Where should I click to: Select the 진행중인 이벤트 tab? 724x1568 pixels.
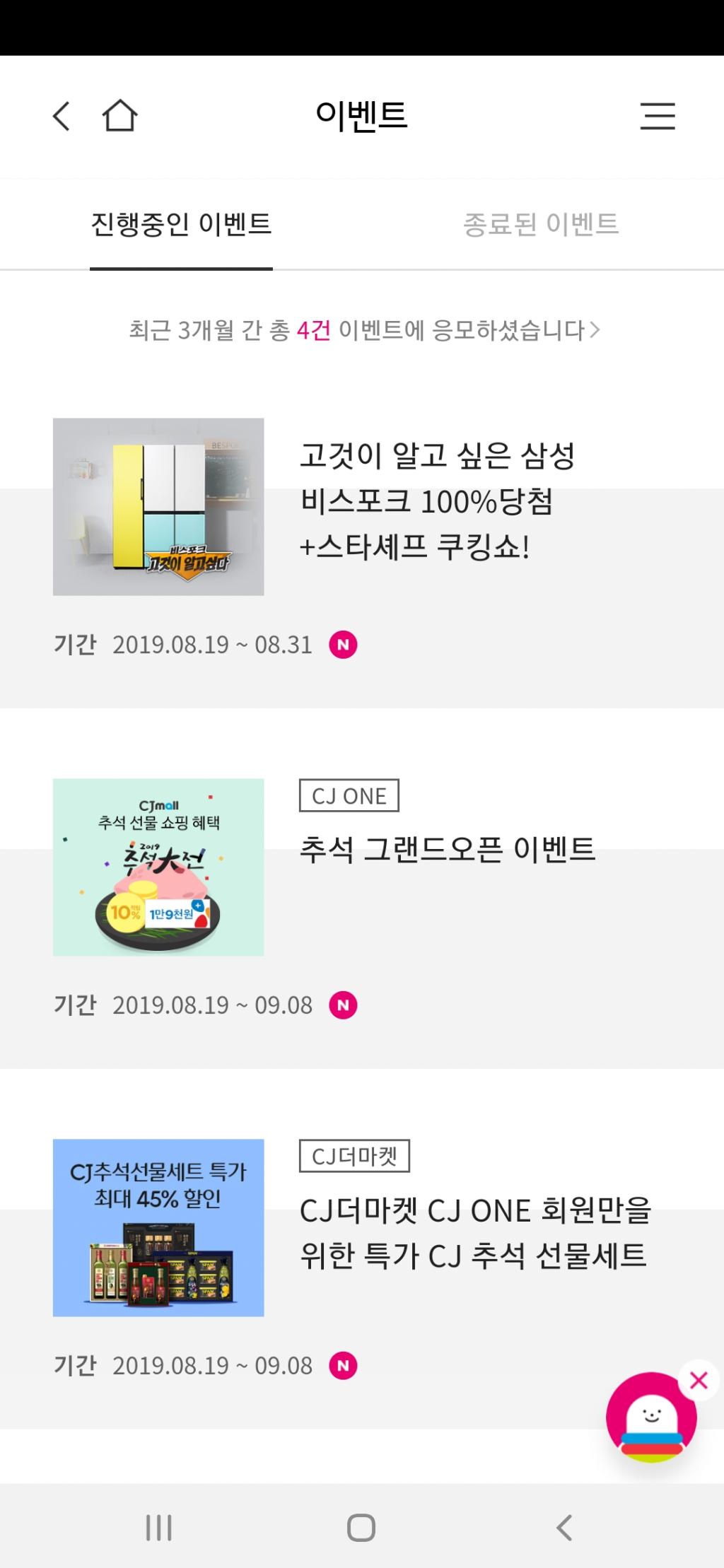[181, 223]
